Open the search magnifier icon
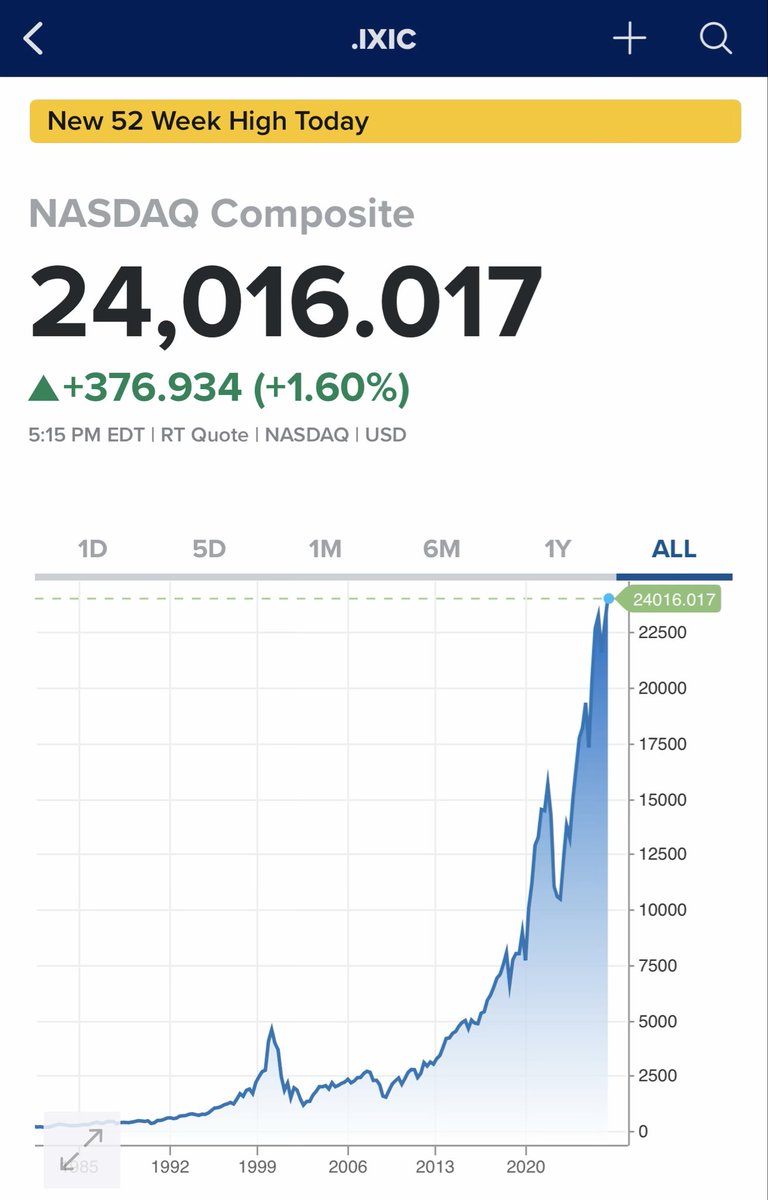768x1200 pixels. pos(715,39)
